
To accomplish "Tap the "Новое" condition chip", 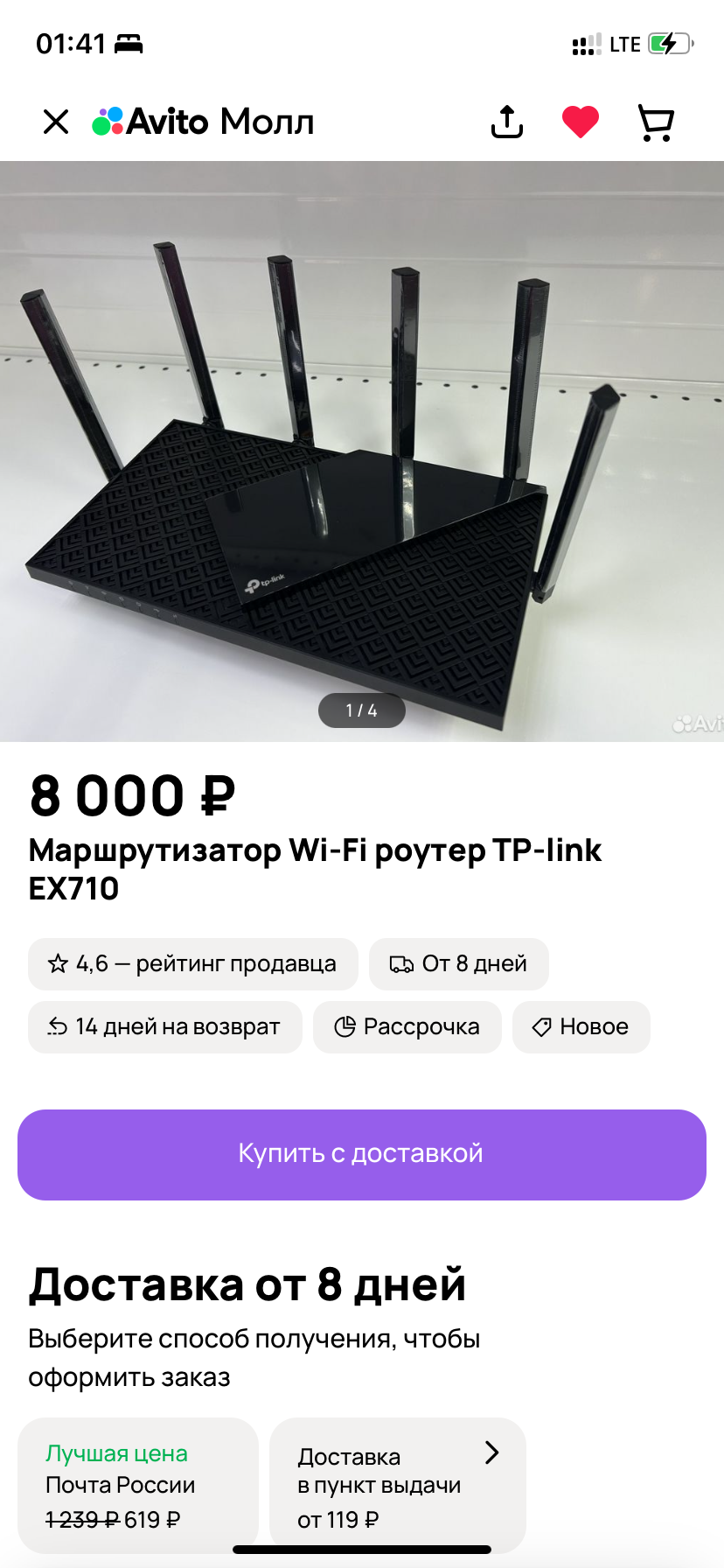I will [581, 1027].
